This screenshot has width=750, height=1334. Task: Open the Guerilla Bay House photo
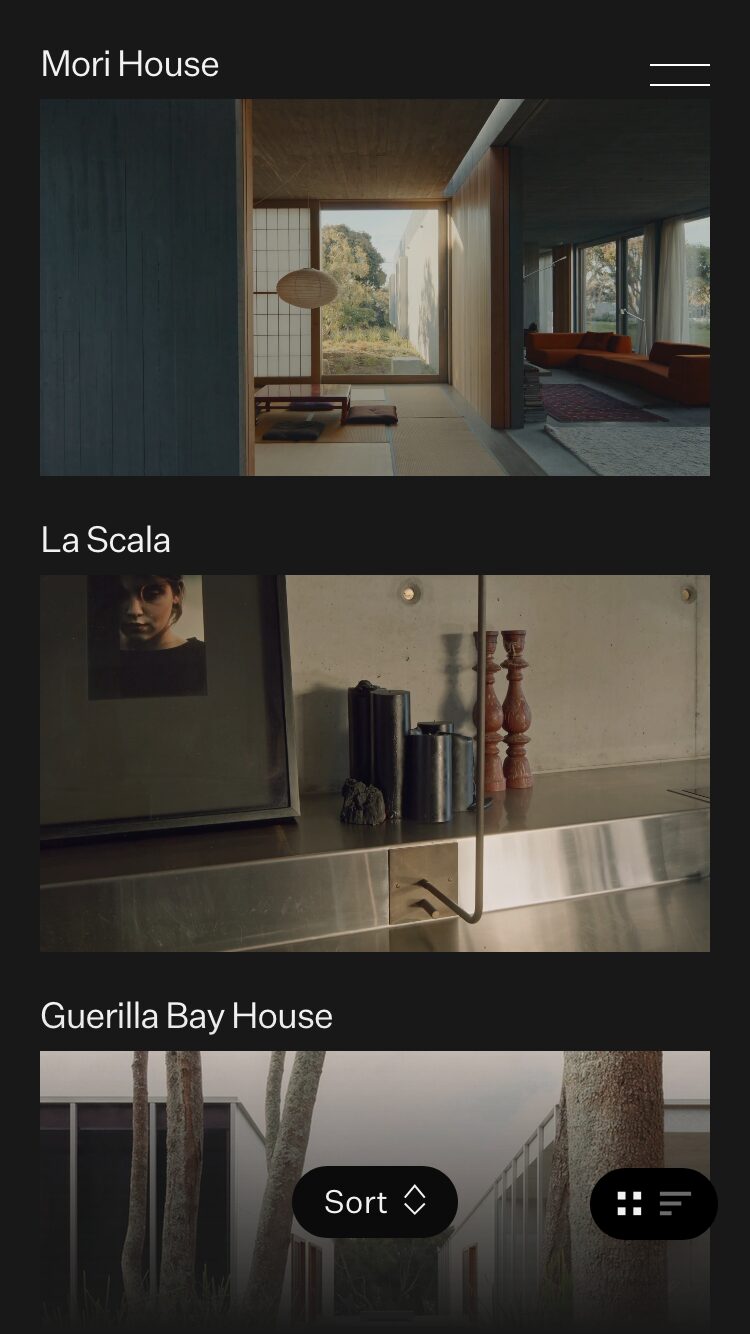coord(375,1110)
